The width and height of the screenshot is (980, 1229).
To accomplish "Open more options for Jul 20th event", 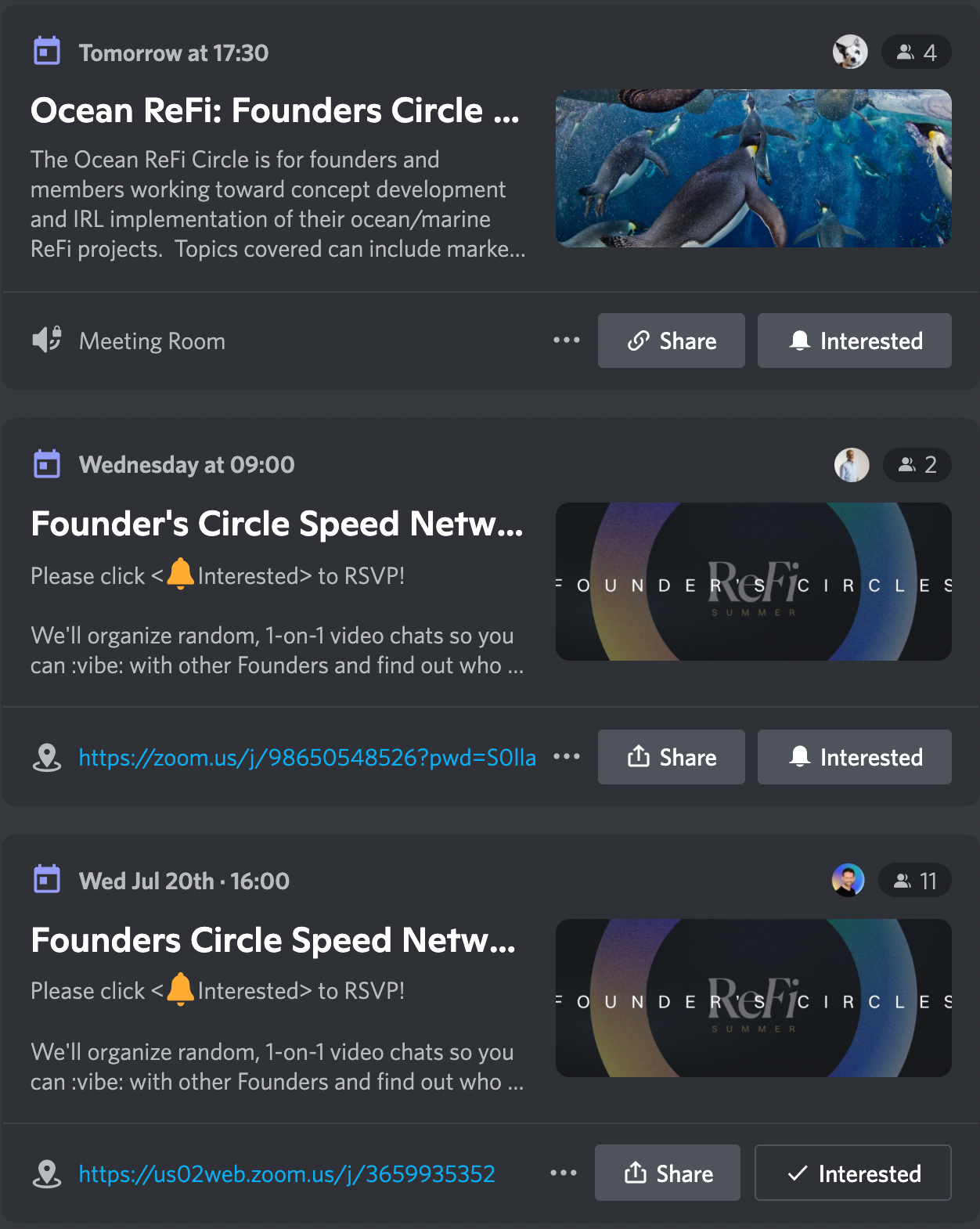I will (563, 1173).
